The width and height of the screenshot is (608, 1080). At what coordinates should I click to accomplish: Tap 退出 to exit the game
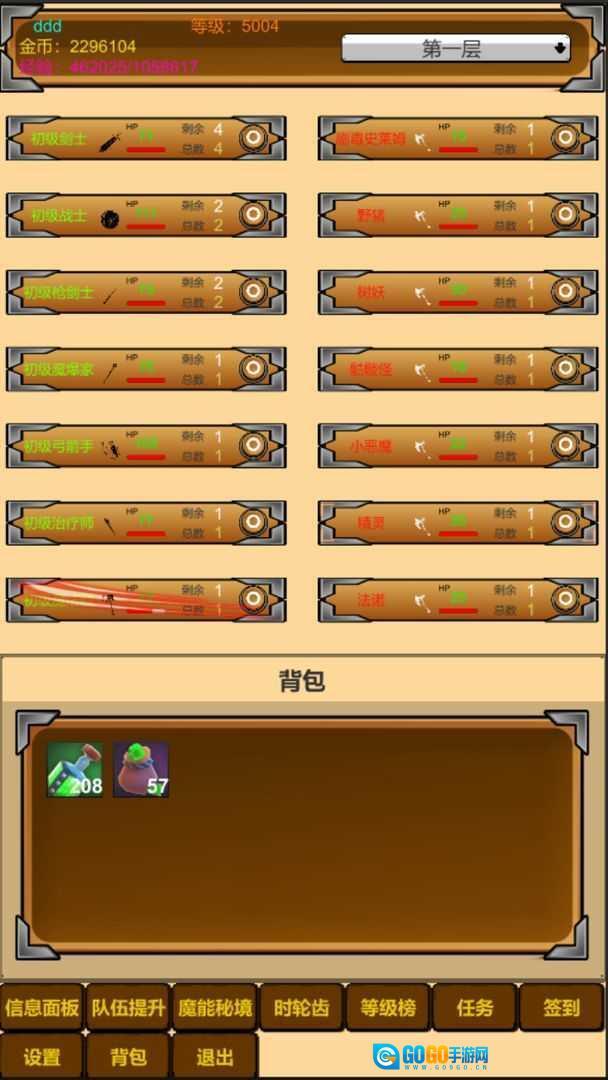click(214, 1057)
